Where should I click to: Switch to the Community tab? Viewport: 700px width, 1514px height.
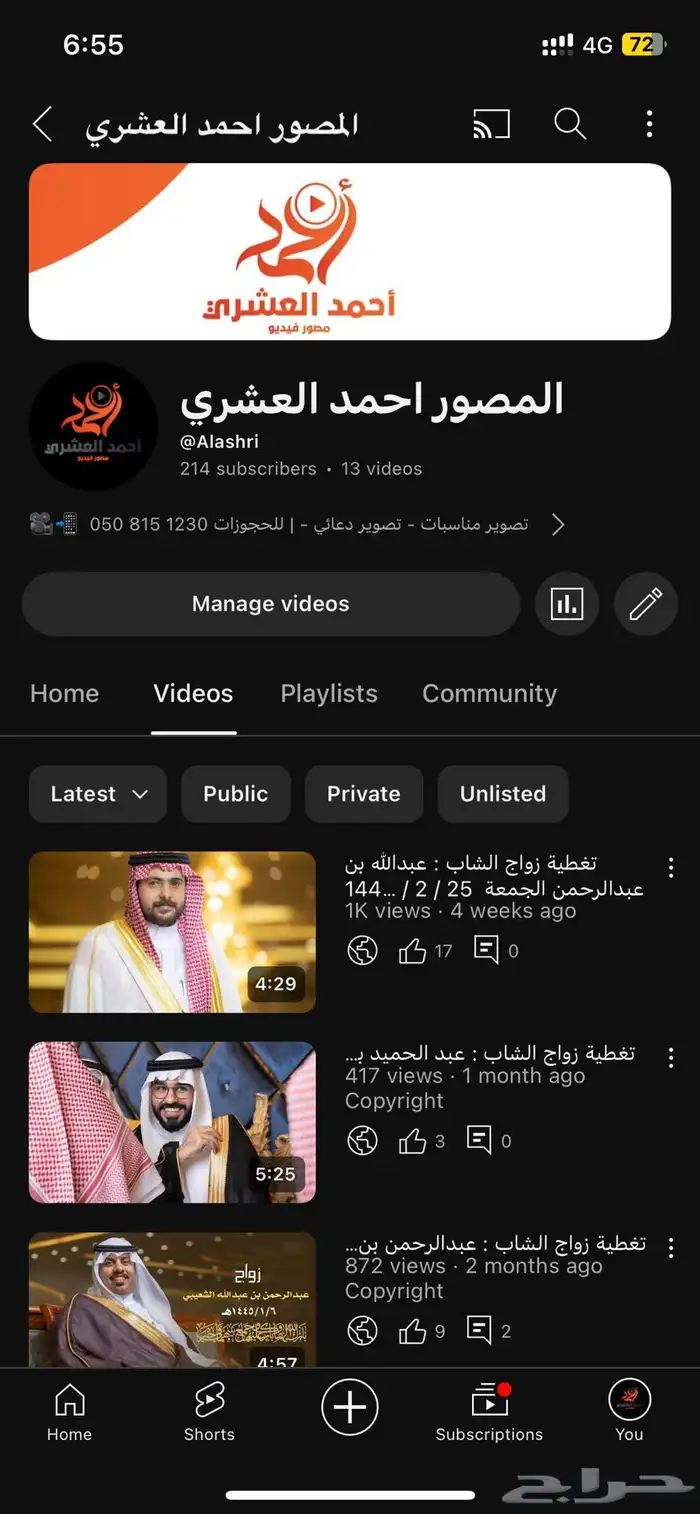(489, 693)
